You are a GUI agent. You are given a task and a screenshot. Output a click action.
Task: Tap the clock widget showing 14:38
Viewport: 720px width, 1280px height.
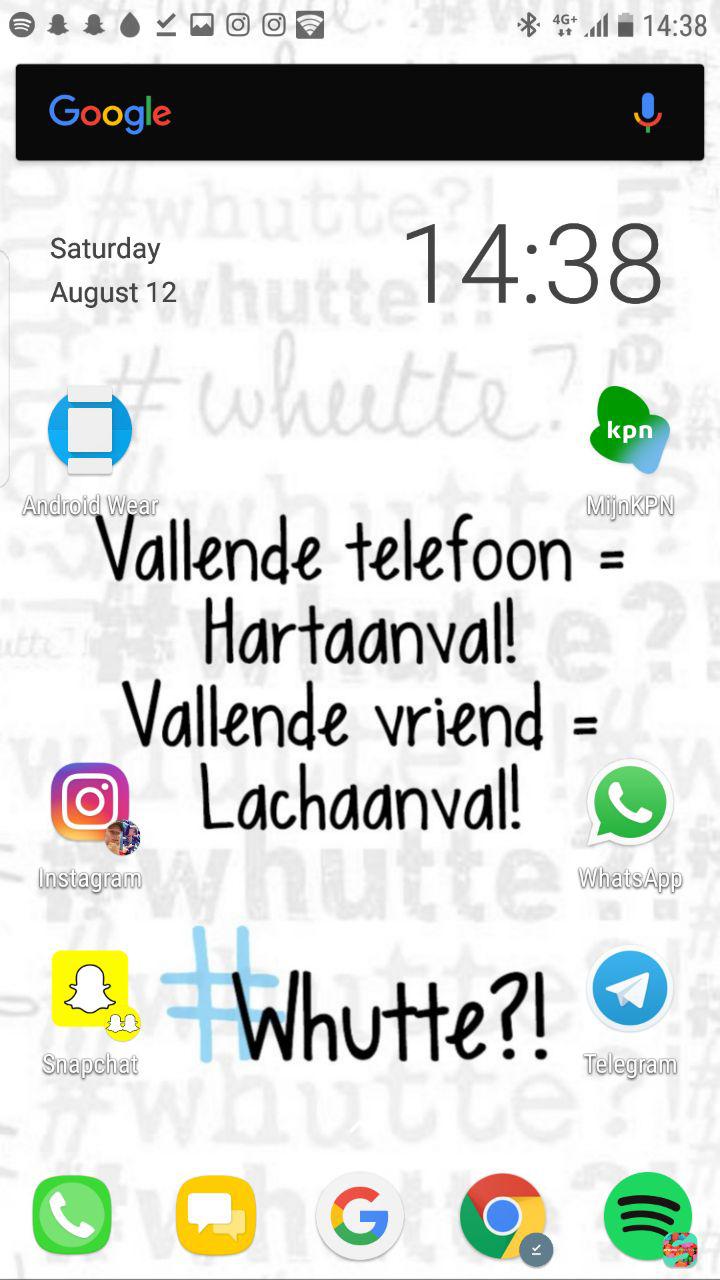[532, 265]
